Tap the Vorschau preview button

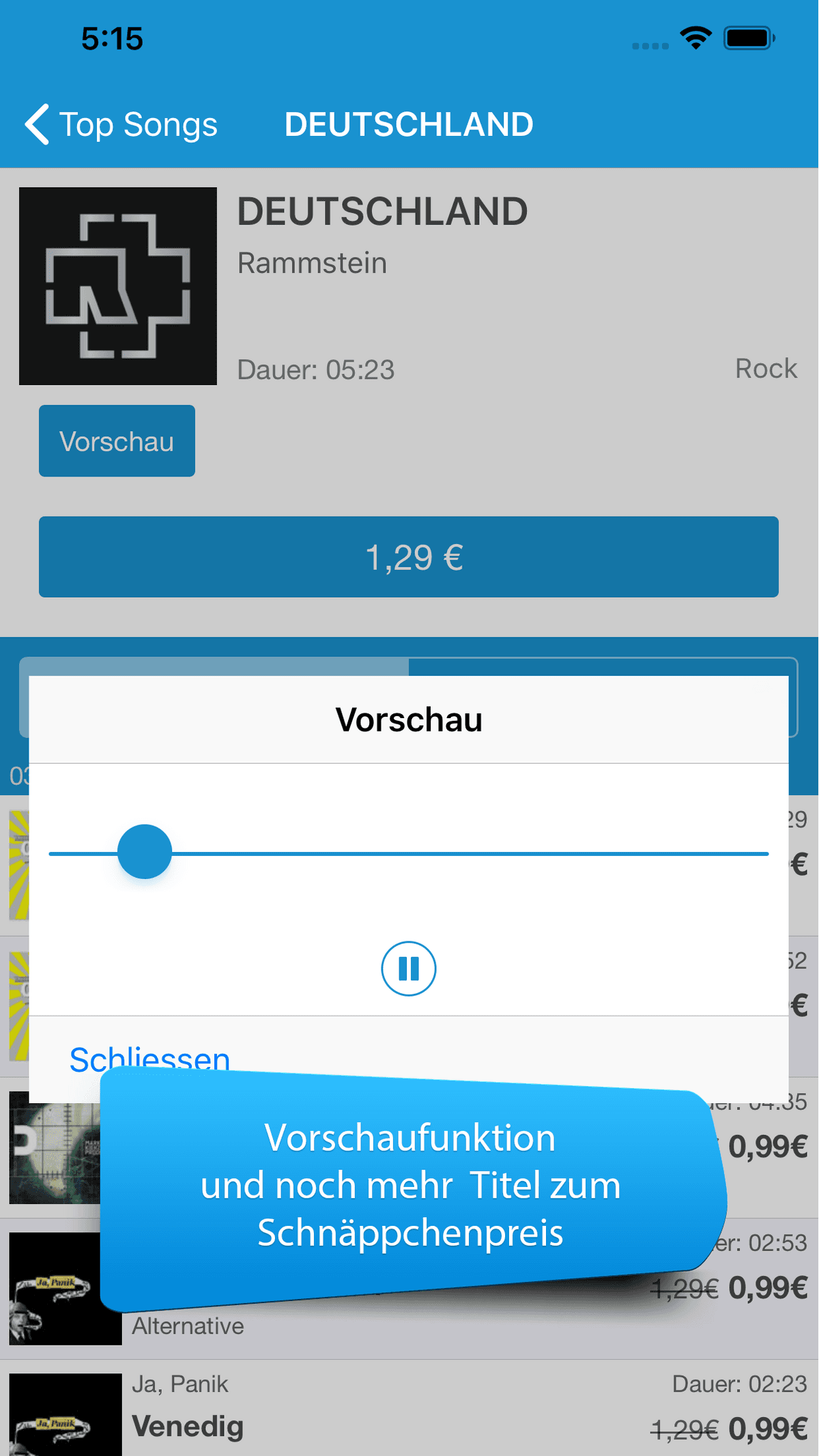[x=117, y=442]
